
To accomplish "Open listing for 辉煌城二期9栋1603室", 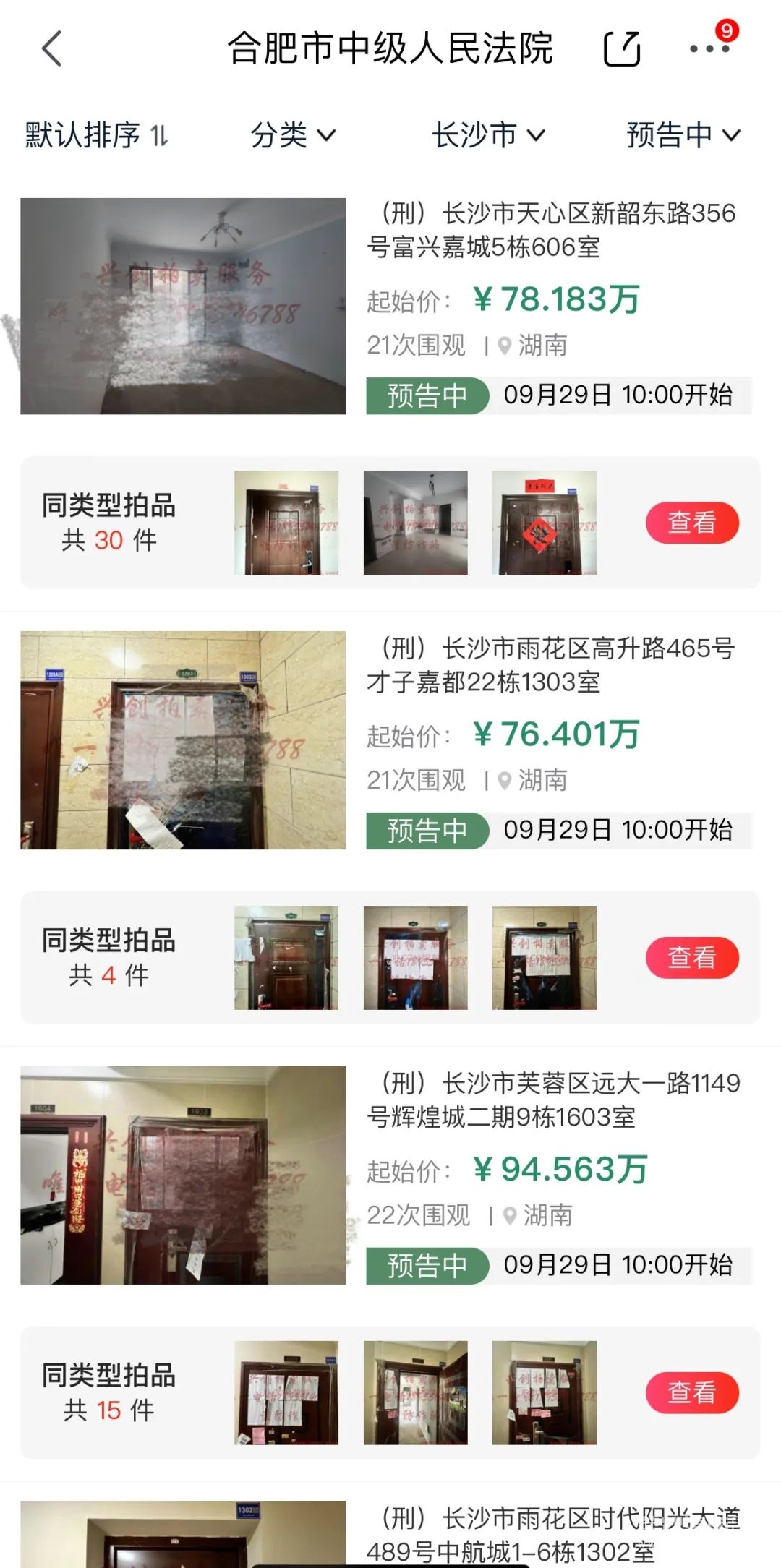I will tap(553, 1100).
